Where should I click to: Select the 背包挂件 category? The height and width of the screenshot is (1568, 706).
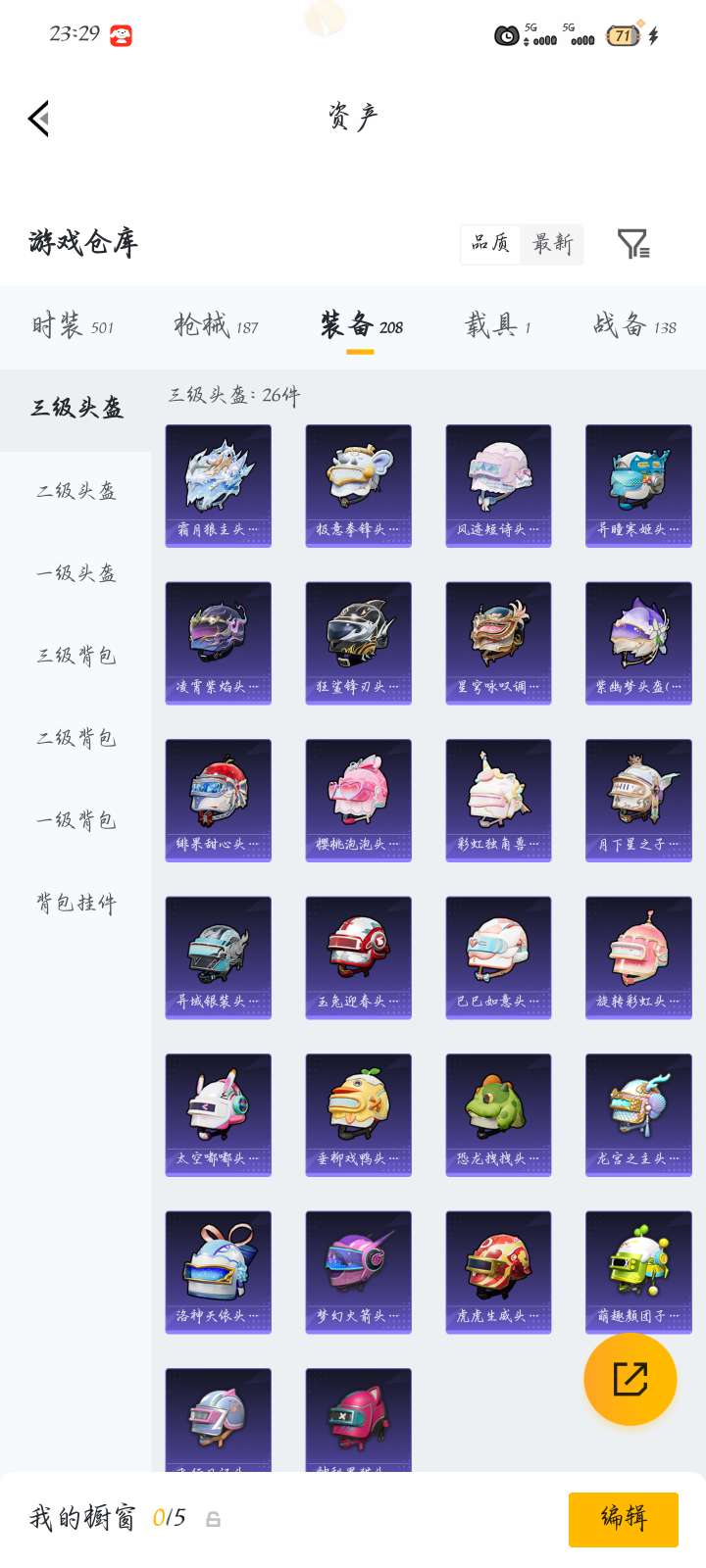76,903
